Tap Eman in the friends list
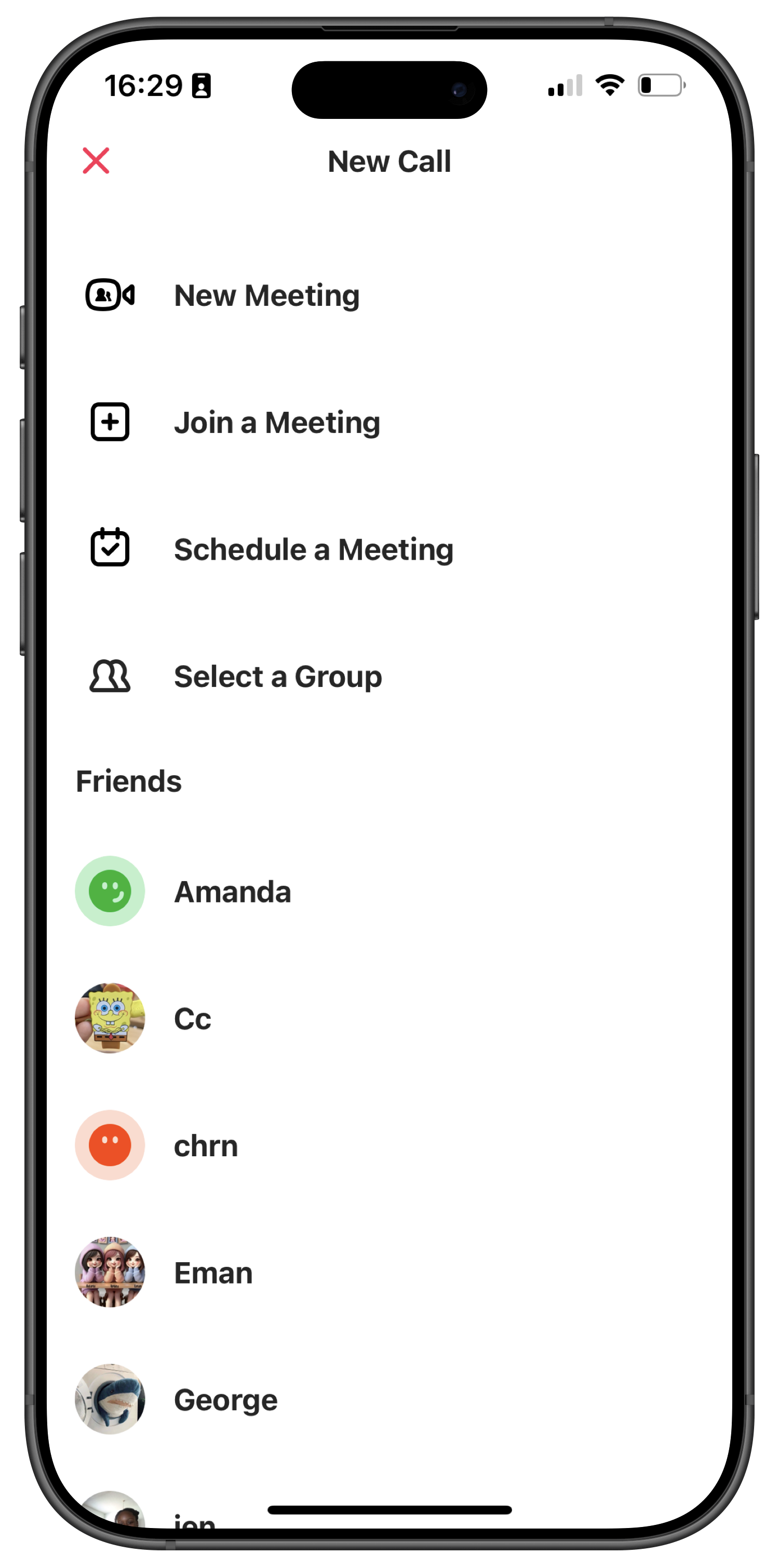 [213, 1273]
